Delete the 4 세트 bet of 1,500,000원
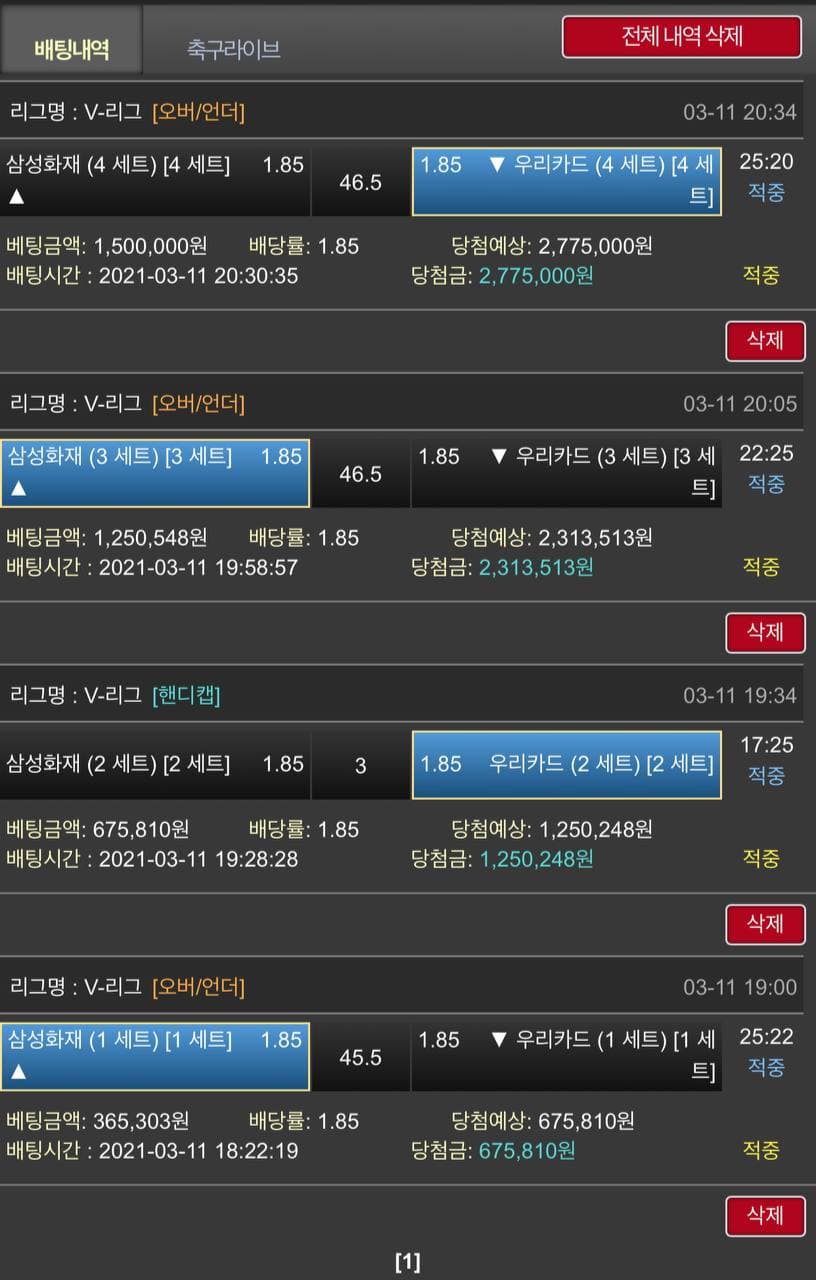The height and width of the screenshot is (1280, 816). tap(765, 341)
